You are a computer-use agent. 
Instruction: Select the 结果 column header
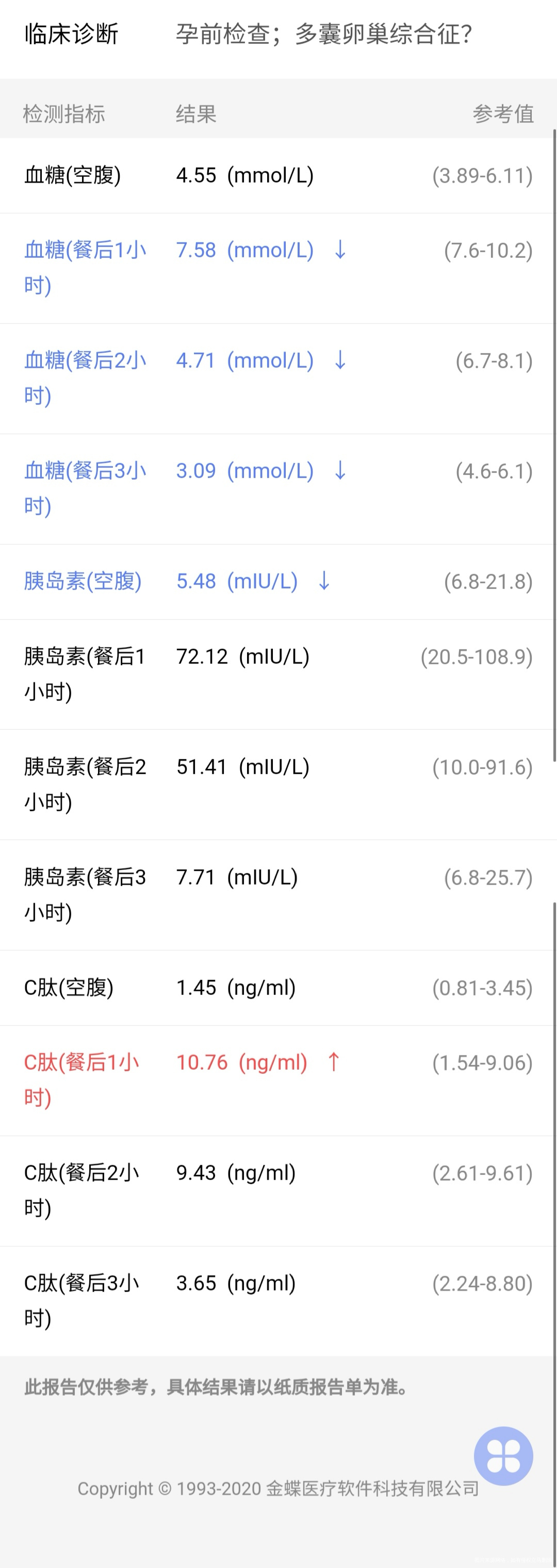tap(195, 115)
